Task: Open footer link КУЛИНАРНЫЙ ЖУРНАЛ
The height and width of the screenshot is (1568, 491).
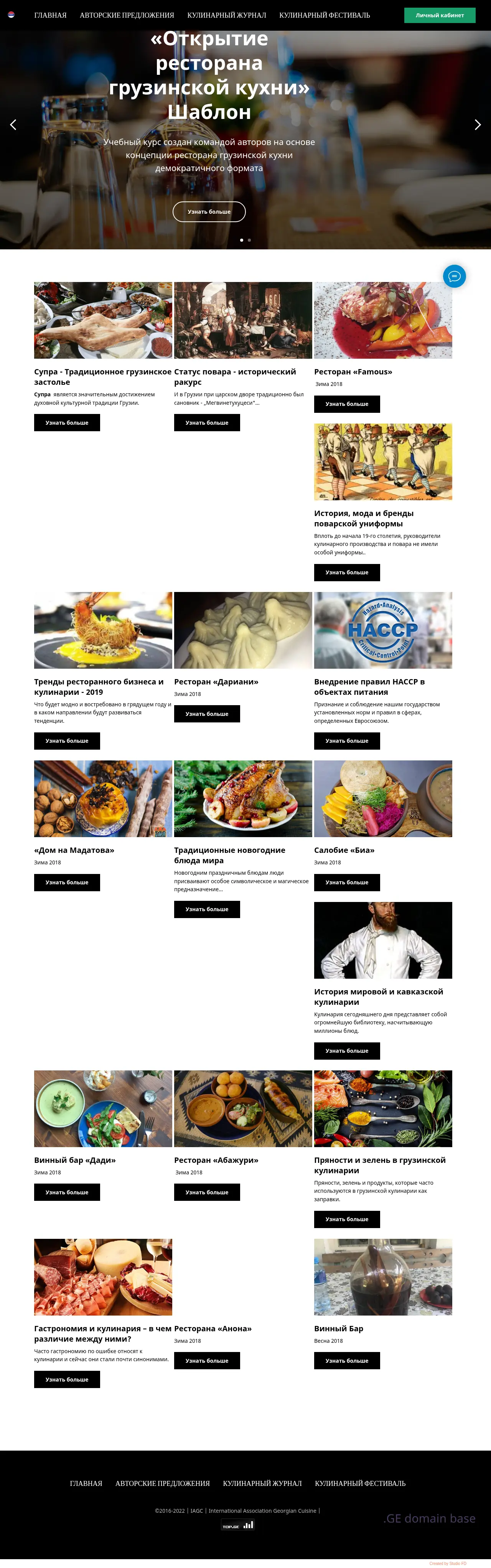Action: [262, 1483]
